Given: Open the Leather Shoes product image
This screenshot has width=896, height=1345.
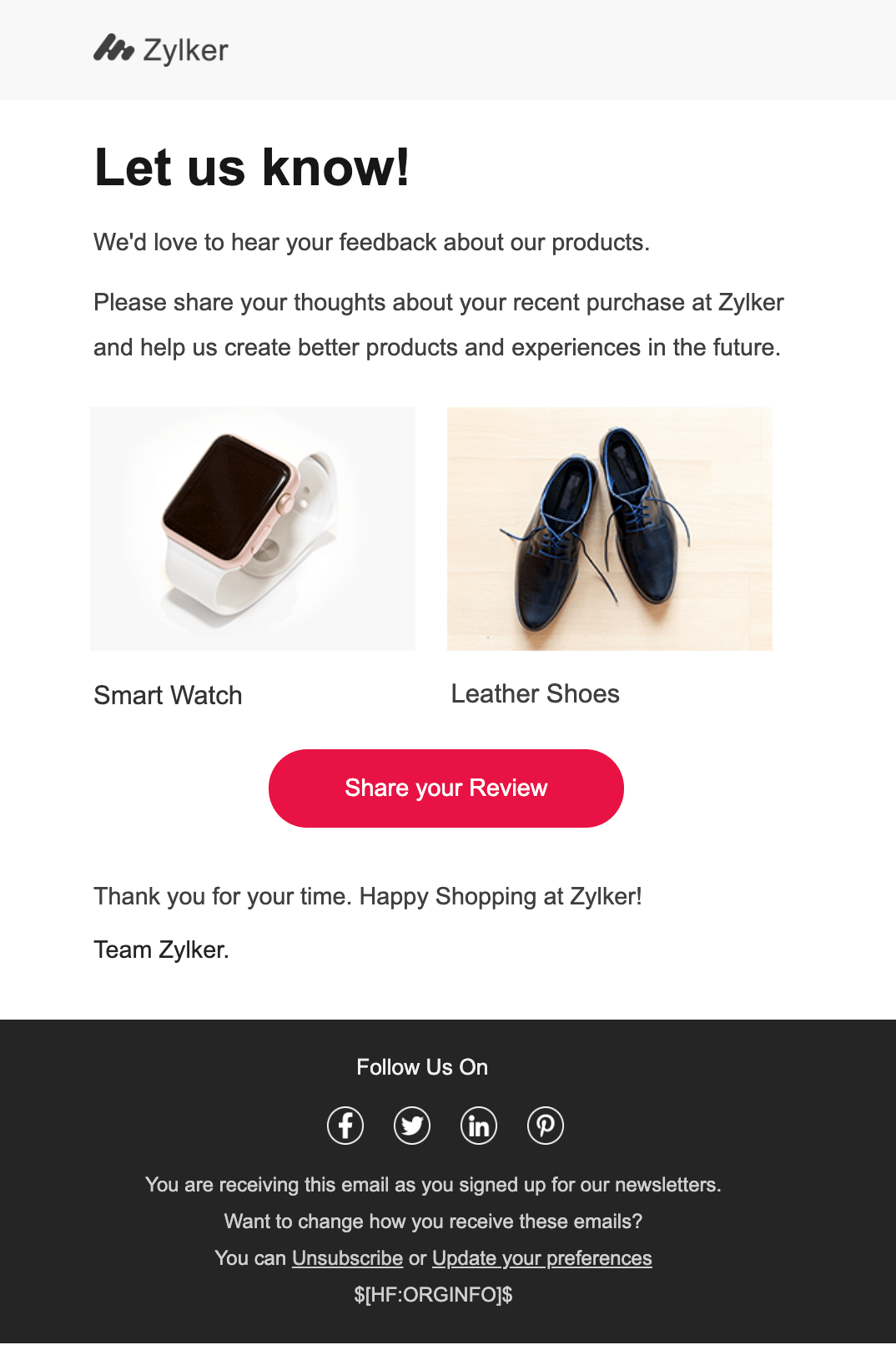Looking at the screenshot, I should tap(609, 529).
